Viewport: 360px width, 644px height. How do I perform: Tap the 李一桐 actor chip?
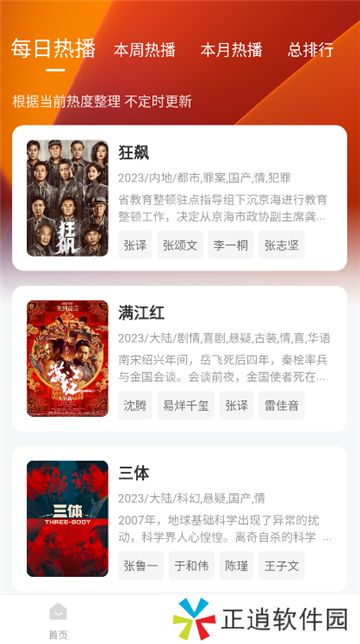[231, 245]
